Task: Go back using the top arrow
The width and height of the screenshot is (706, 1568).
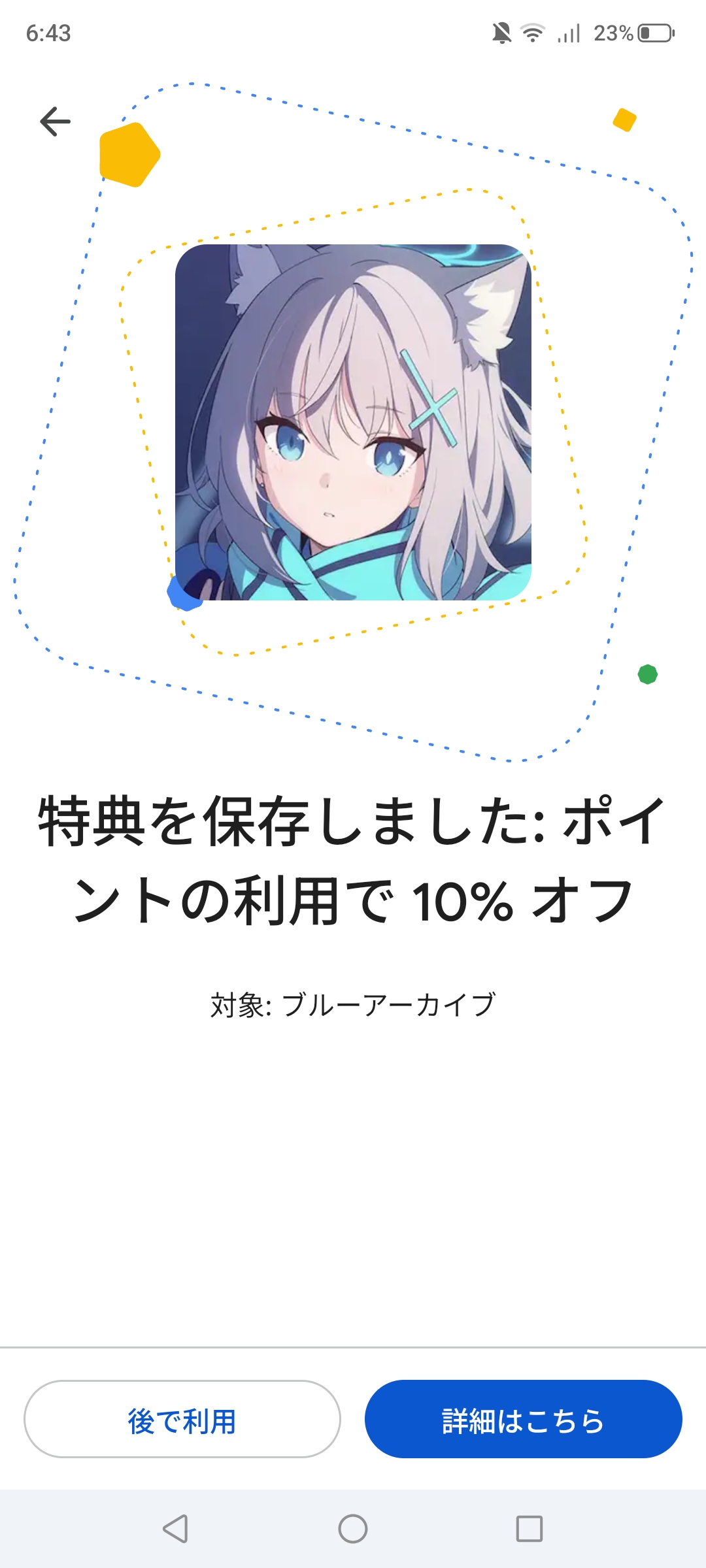Action: point(55,122)
